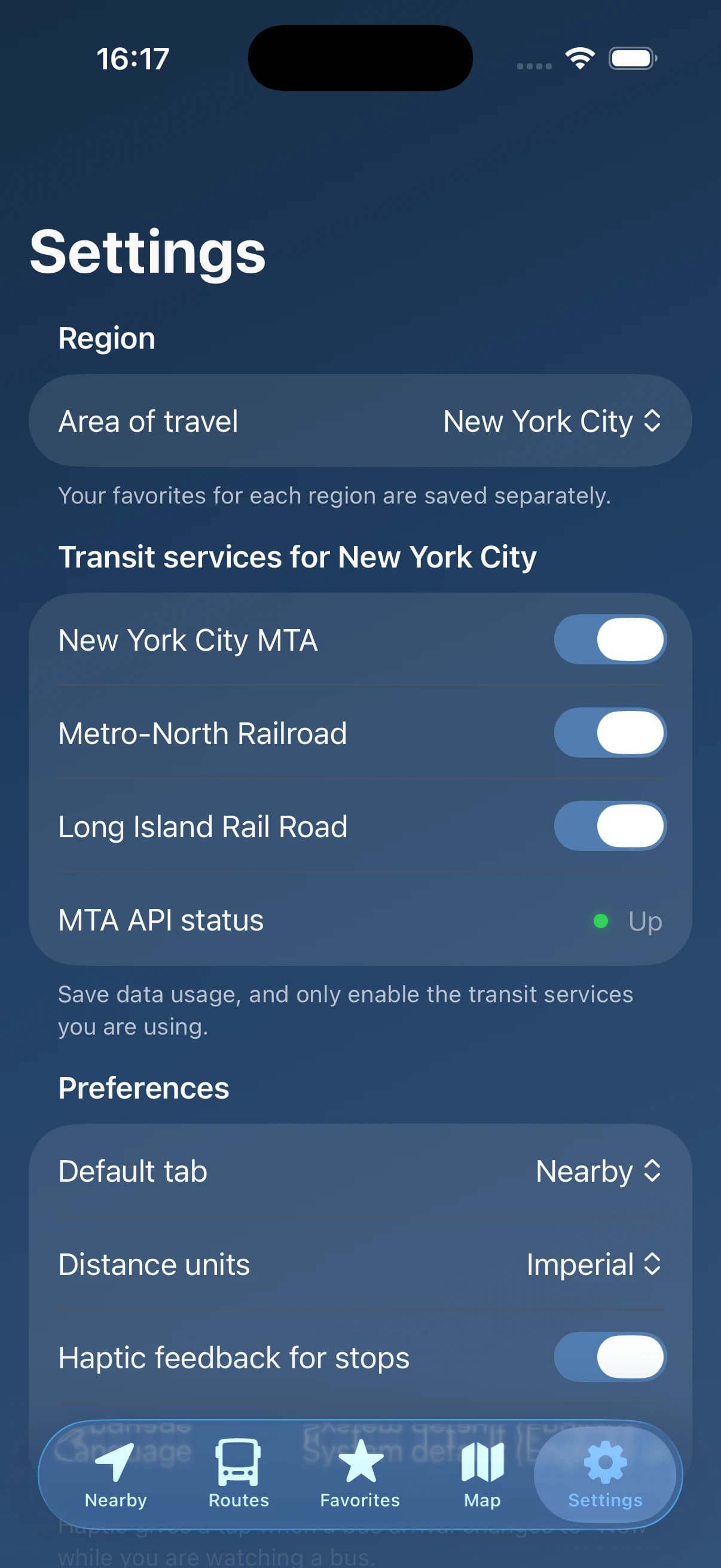
Task: Tap the Wi-Fi indicator in status bar
Action: click(579, 58)
